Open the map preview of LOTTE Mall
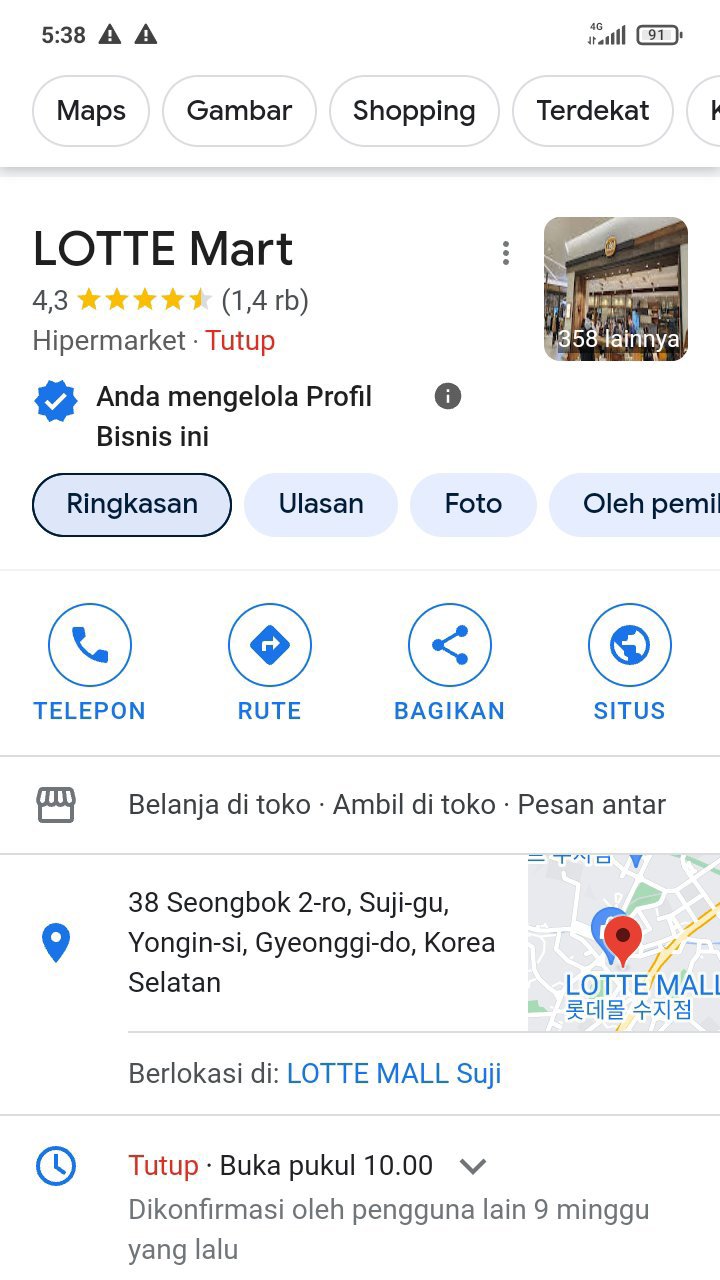The width and height of the screenshot is (720, 1280). (x=624, y=942)
